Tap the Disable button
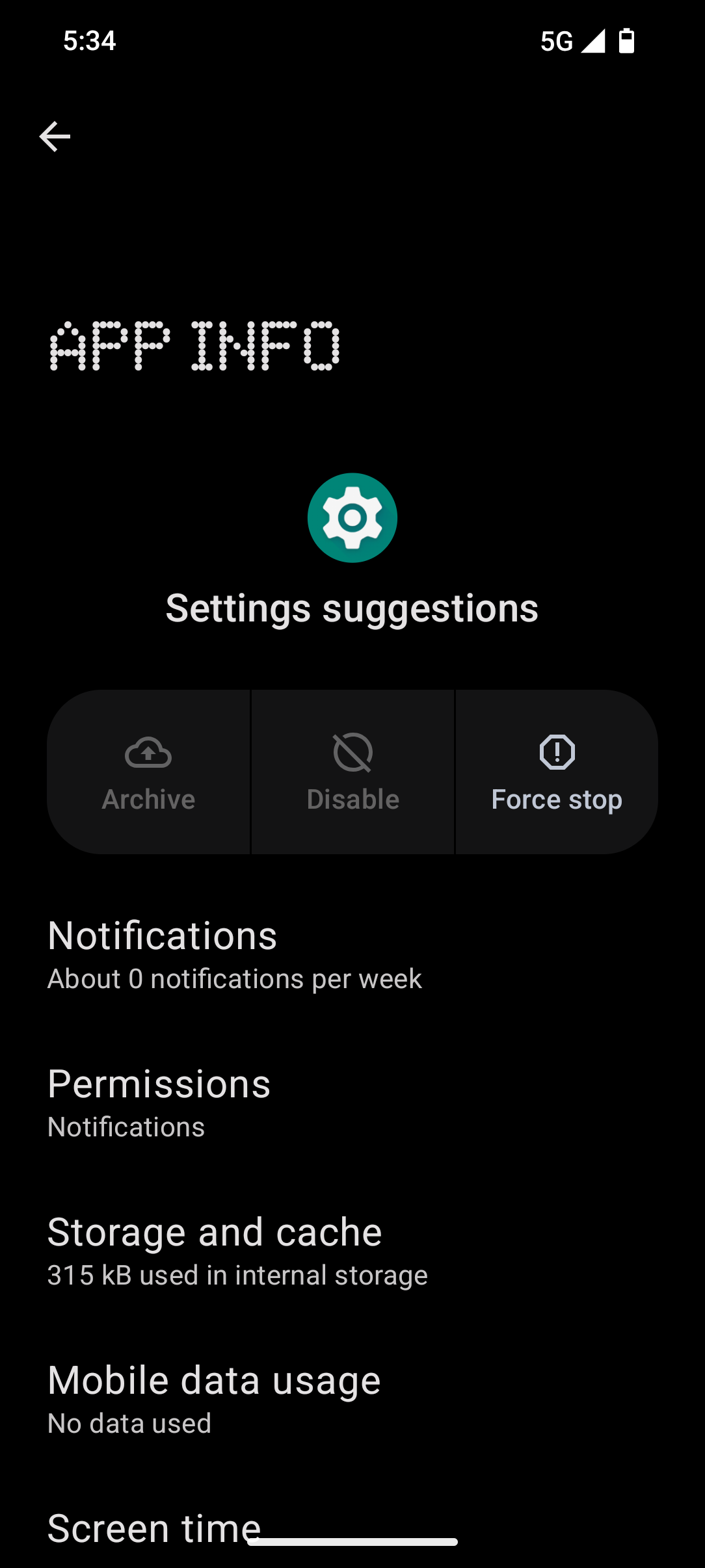 tap(352, 772)
